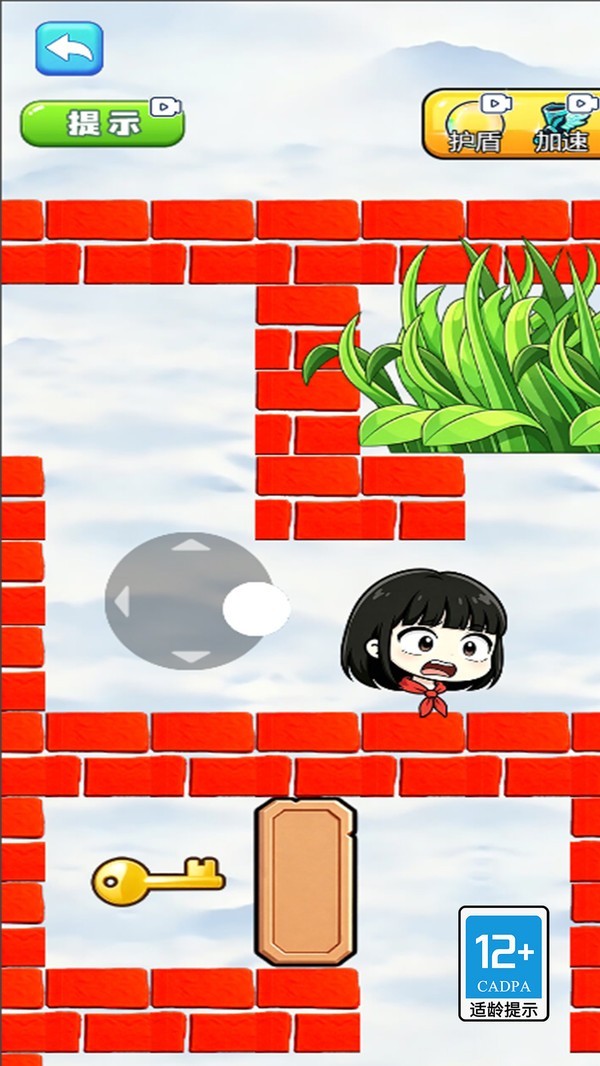Tap the joystick's up arrow
The height and width of the screenshot is (1066, 600).
tap(190, 545)
